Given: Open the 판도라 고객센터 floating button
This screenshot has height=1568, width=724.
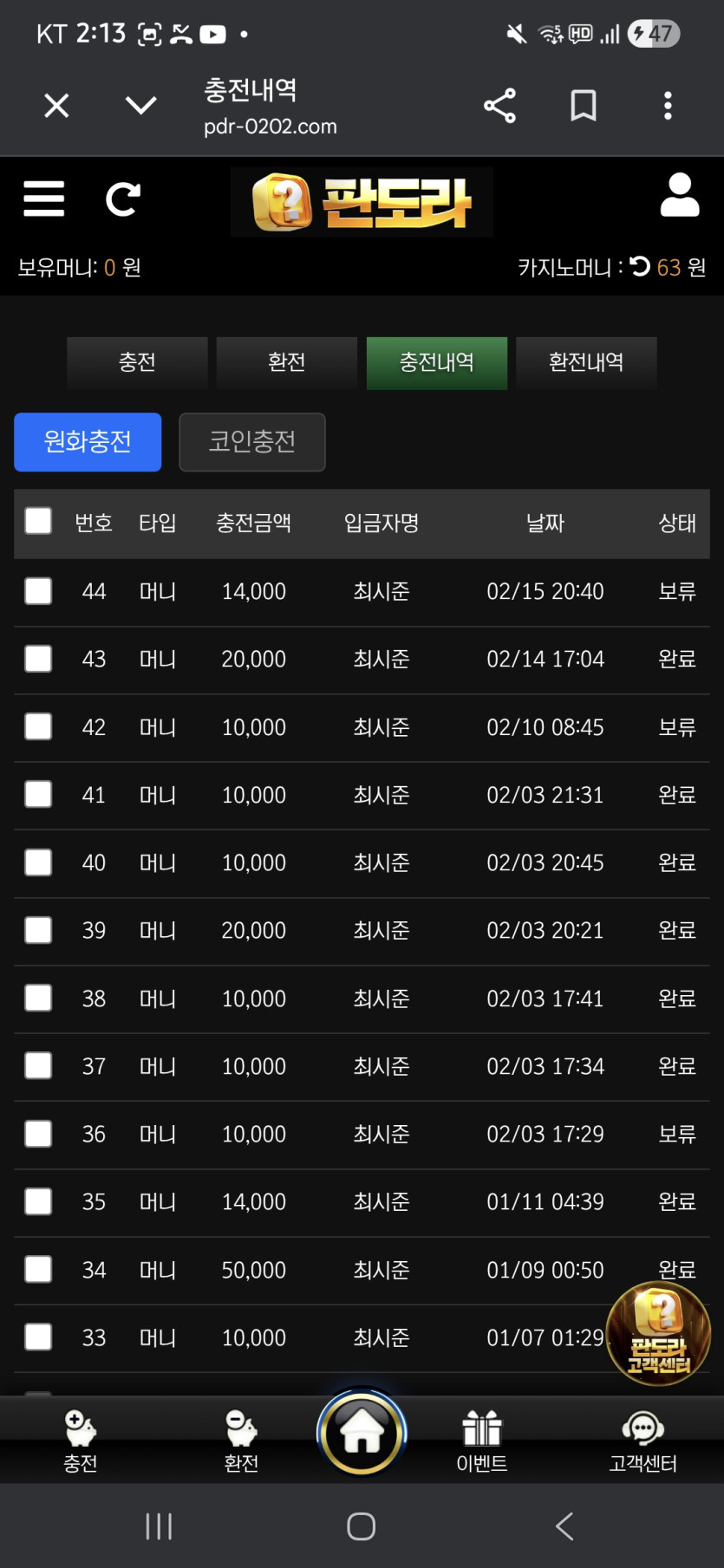Looking at the screenshot, I should (x=658, y=1334).
